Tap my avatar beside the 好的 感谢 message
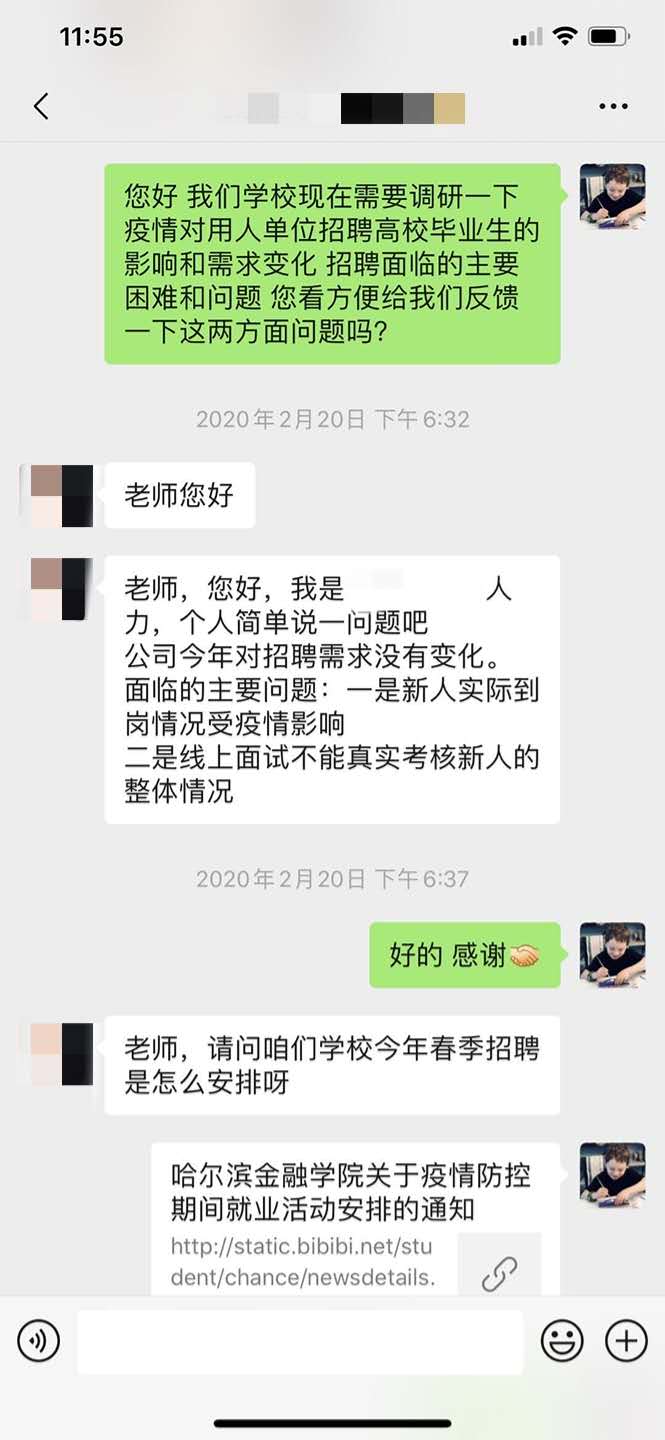The image size is (665, 1440). pyautogui.click(x=612, y=955)
